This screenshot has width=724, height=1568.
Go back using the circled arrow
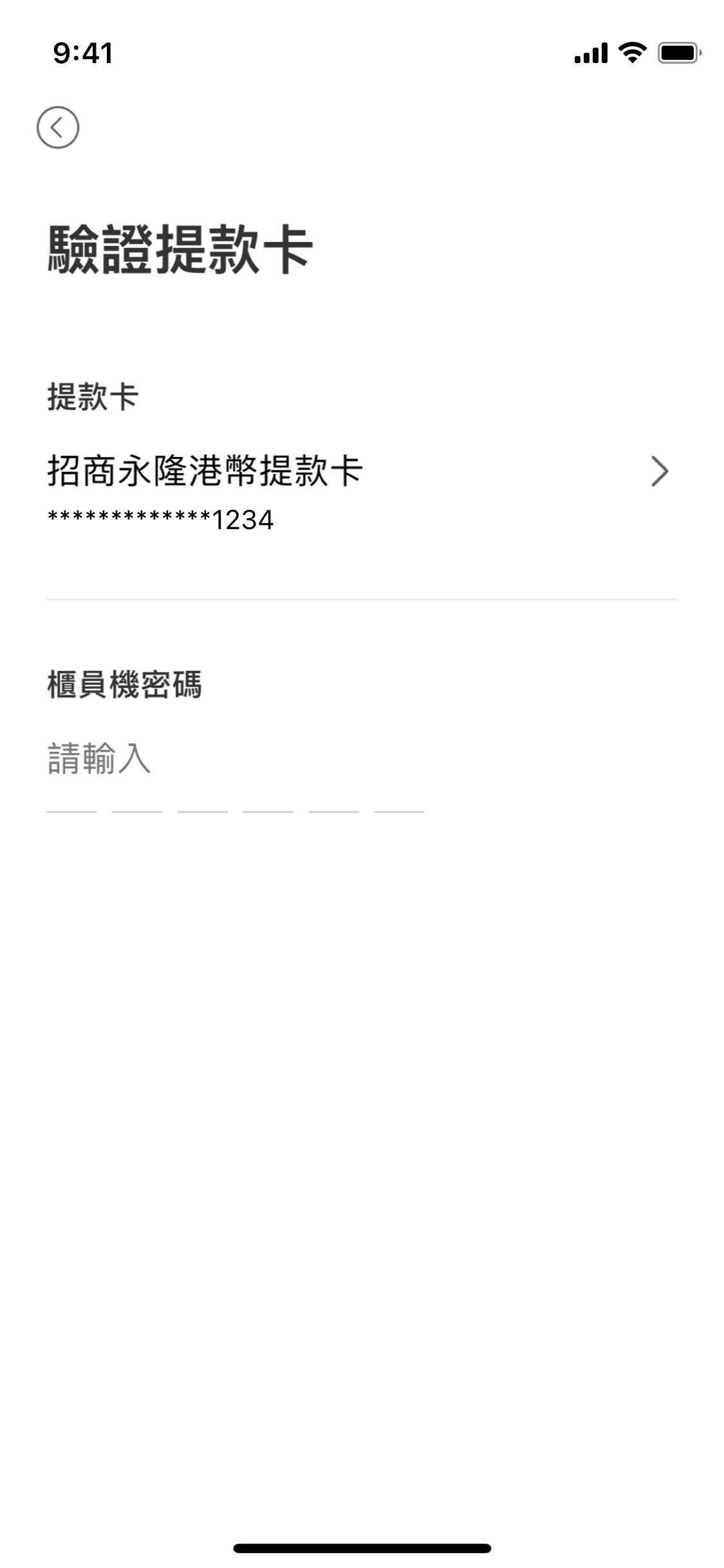click(x=58, y=127)
